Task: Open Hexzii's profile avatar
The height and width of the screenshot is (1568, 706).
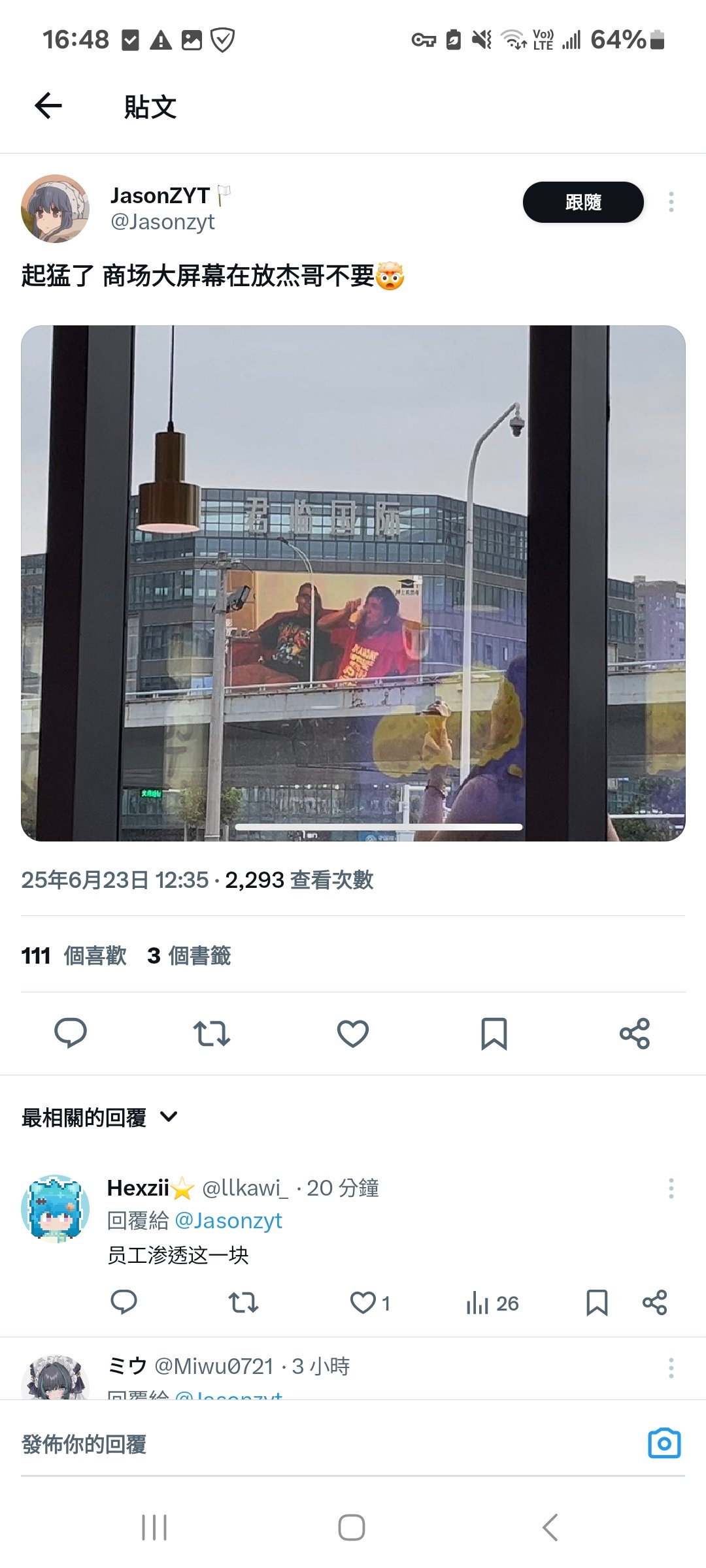Action: click(55, 1208)
